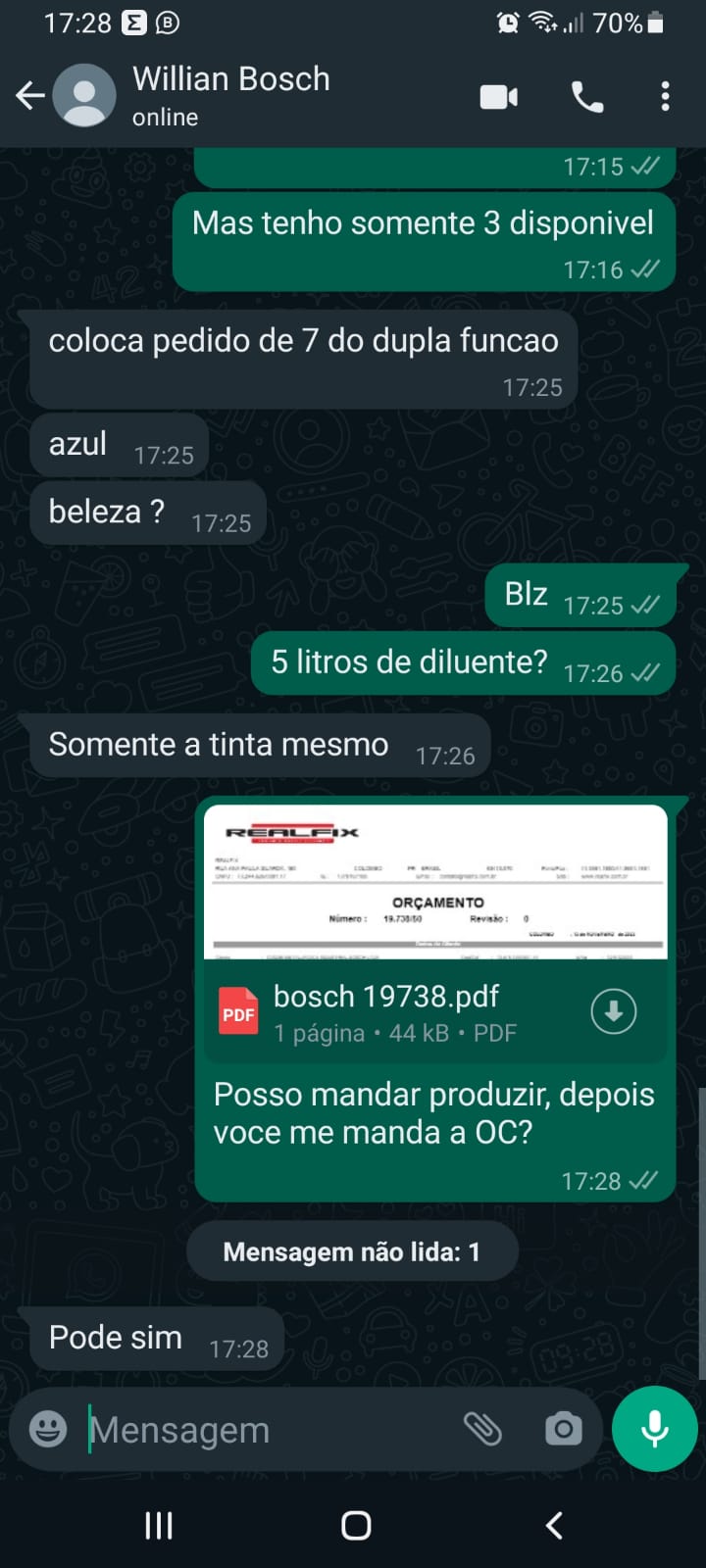The height and width of the screenshot is (1568, 706).
Task: Open the bosch 19738.pdf preview
Action: pyautogui.click(x=435, y=882)
